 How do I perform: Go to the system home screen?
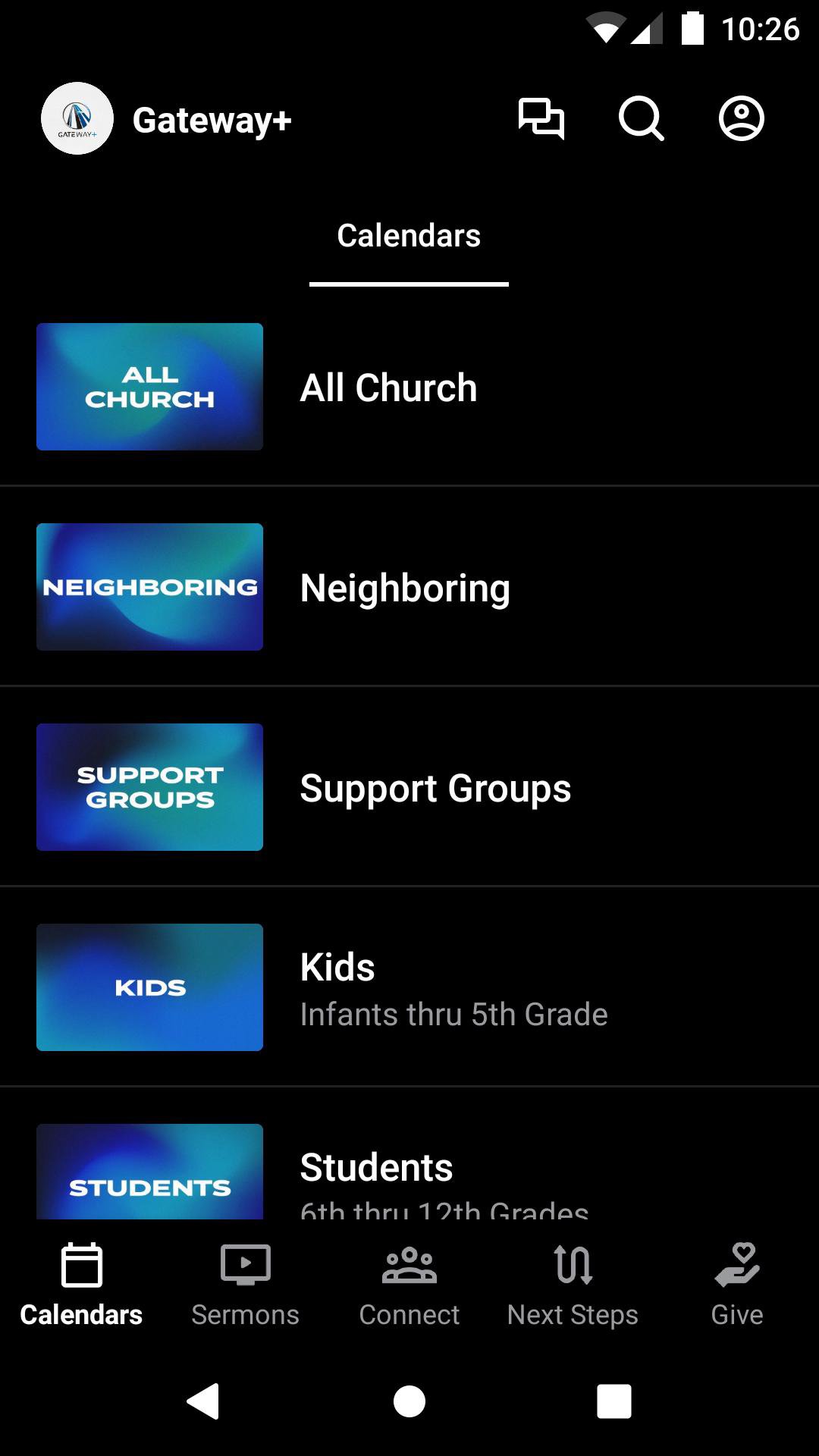tap(409, 1401)
